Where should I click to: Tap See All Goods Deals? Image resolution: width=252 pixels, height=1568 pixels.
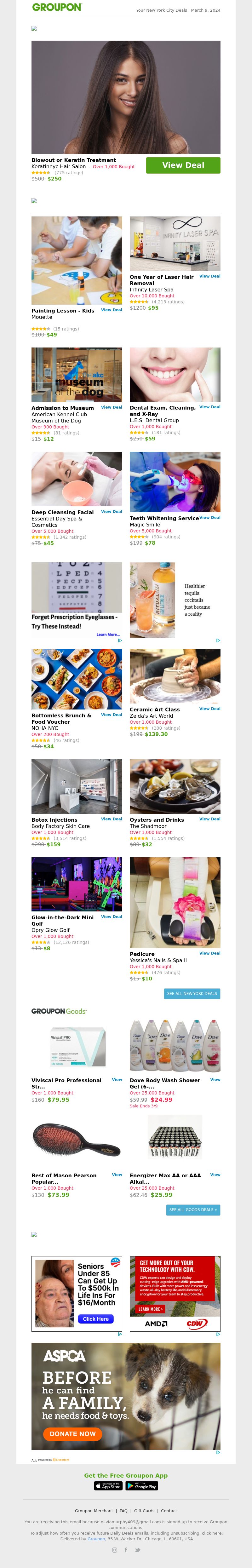pos(192,1209)
